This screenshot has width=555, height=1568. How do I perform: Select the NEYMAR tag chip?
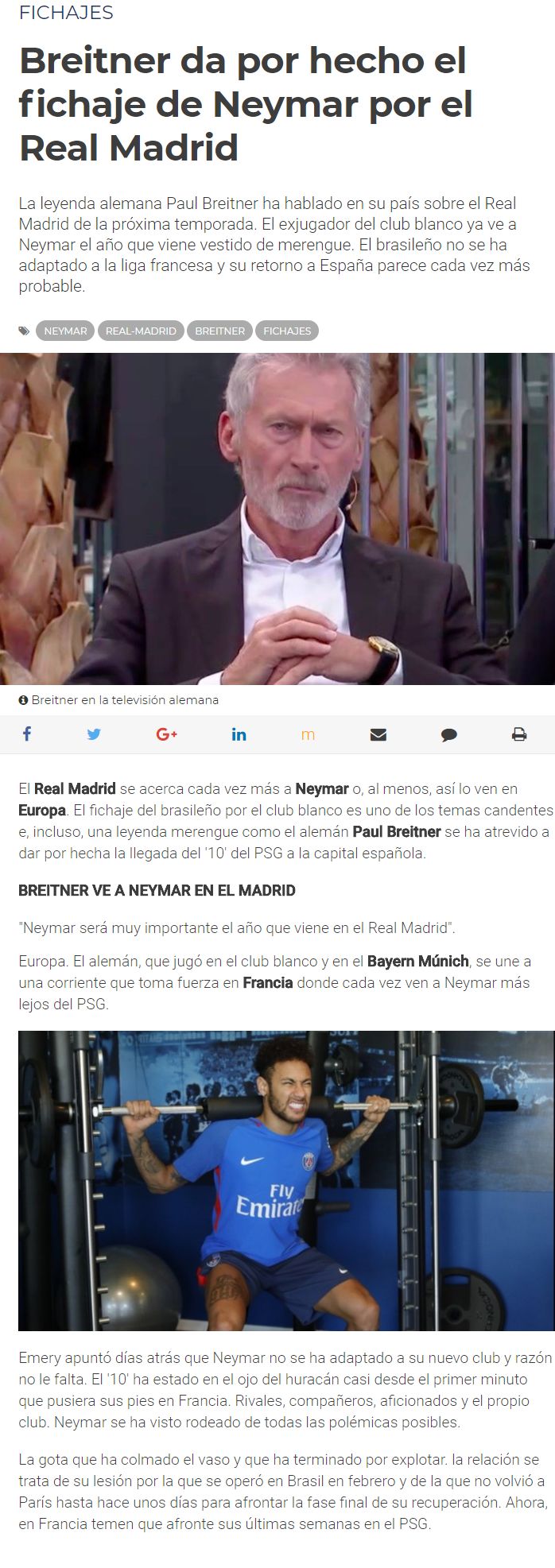(65, 331)
